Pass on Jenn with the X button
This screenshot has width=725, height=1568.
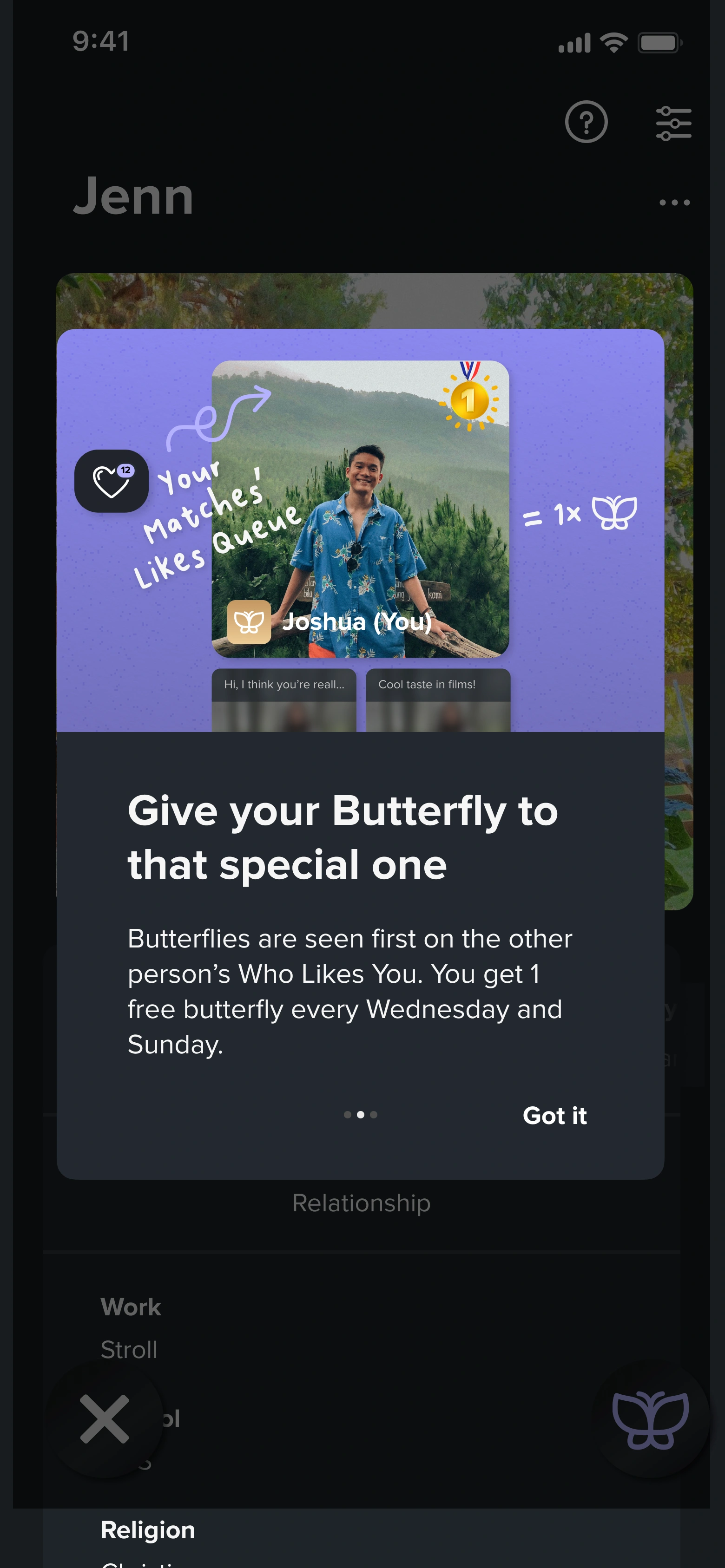[105, 1419]
